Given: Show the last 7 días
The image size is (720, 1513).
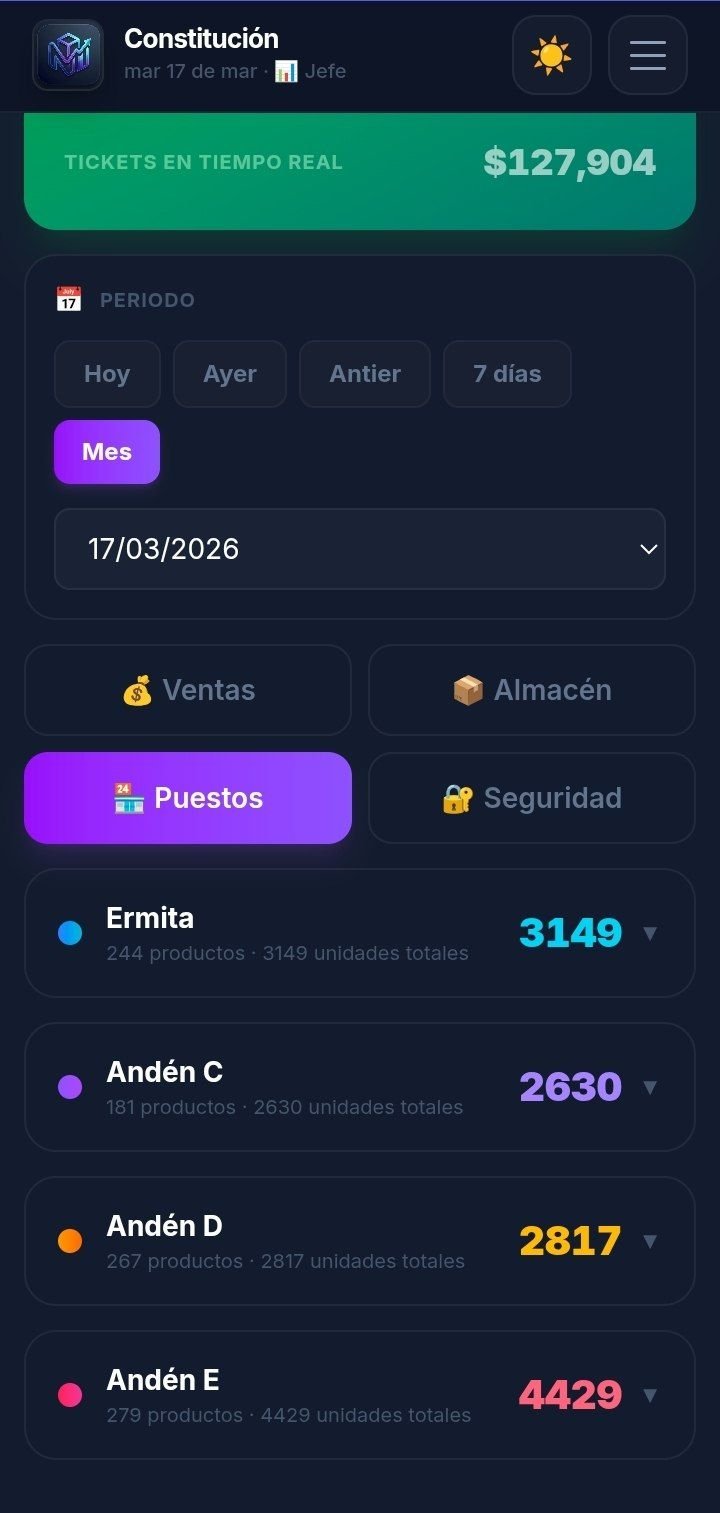Looking at the screenshot, I should [507, 374].
